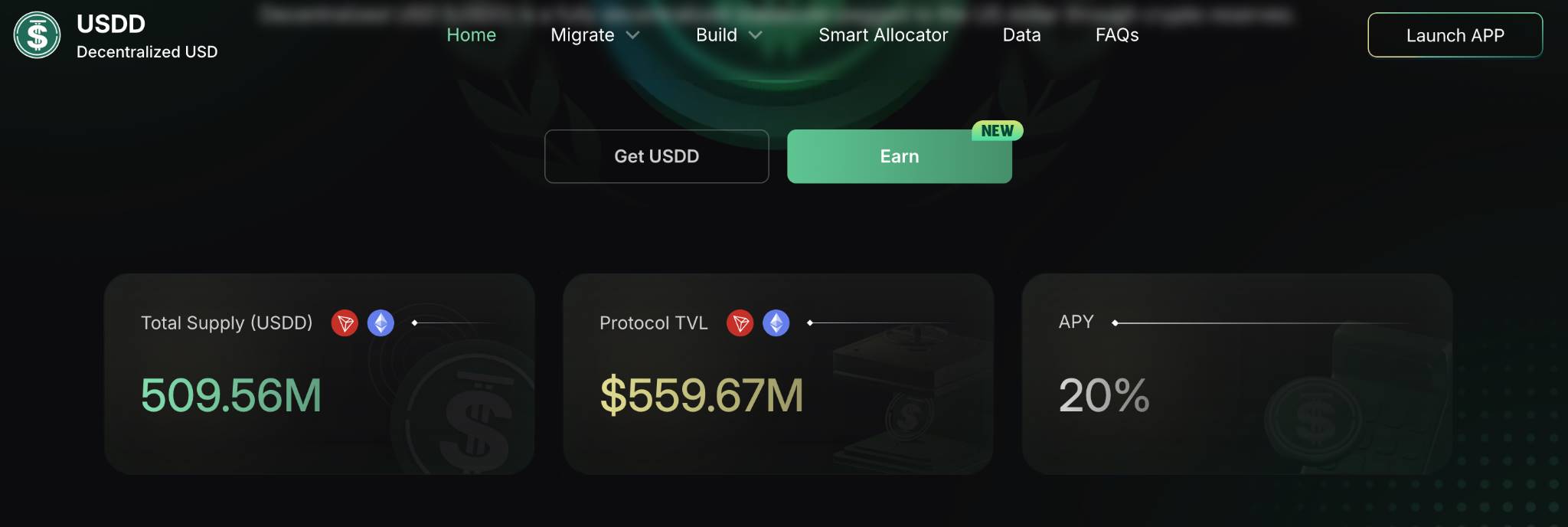This screenshot has height=527, width=1568.
Task: Tap the Launch APP button
Action: coord(1455,35)
